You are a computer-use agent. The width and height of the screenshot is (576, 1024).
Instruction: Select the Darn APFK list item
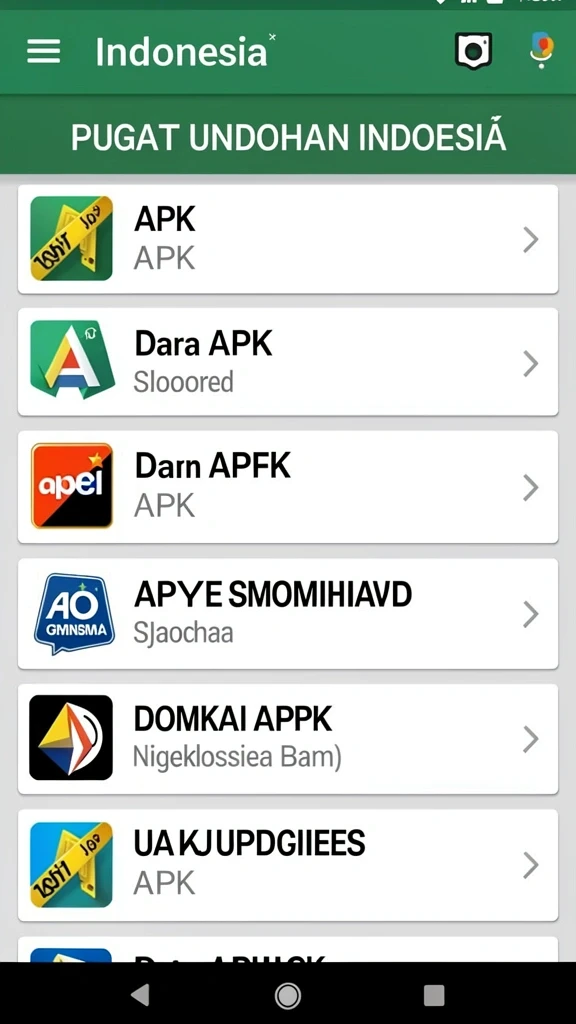coord(288,487)
